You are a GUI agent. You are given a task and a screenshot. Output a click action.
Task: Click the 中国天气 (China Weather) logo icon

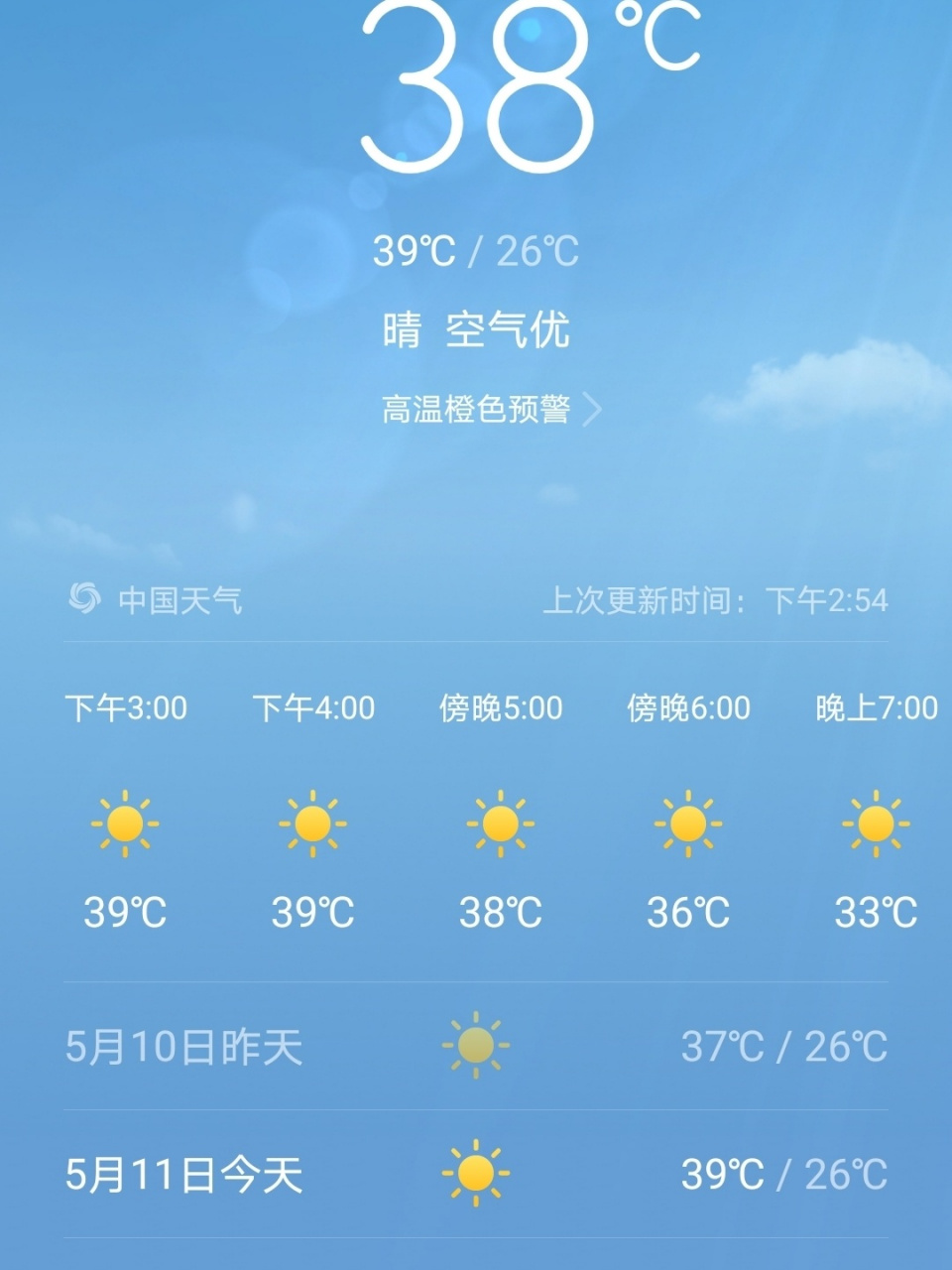point(85,597)
